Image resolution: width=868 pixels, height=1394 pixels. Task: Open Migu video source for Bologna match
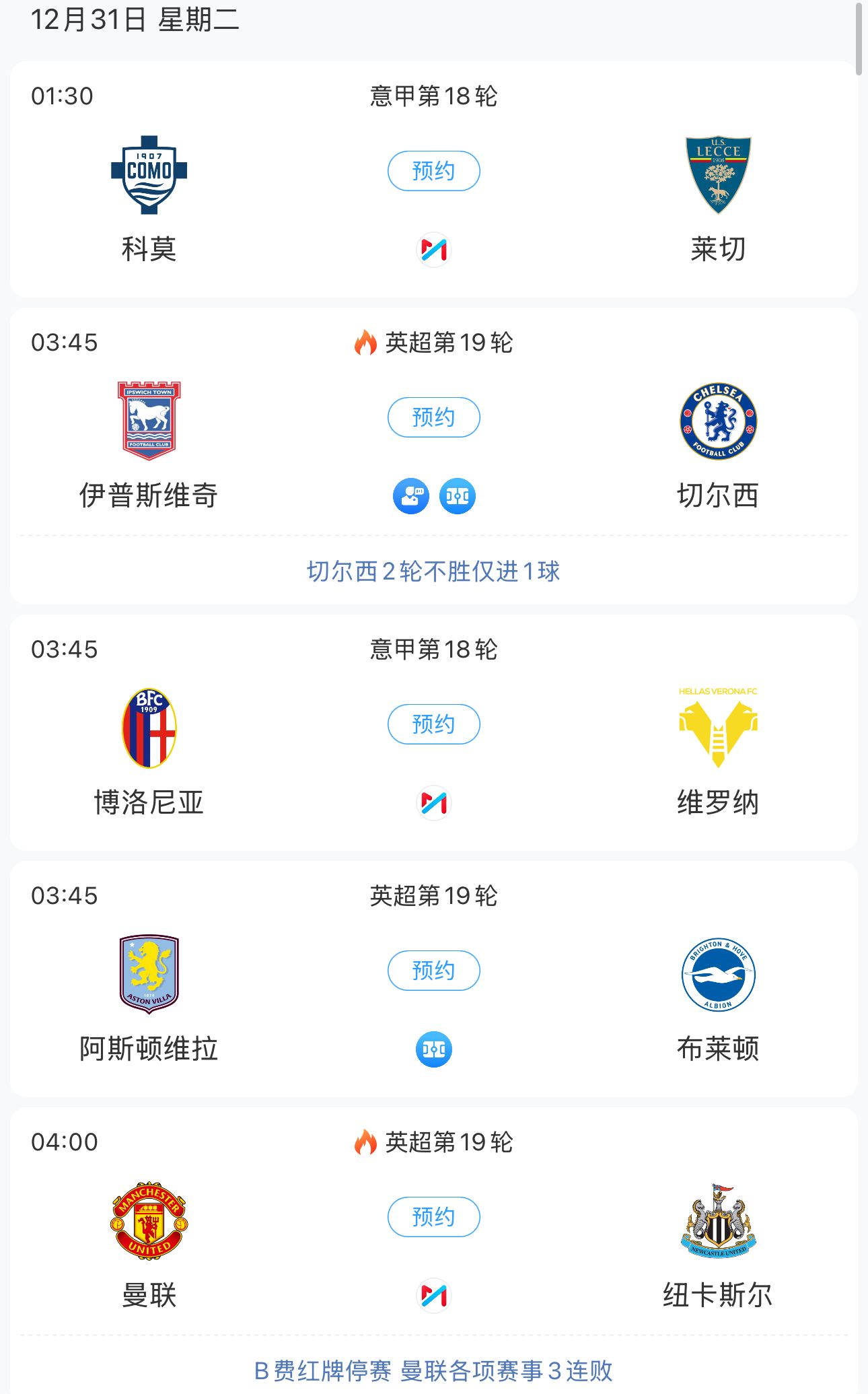point(434,803)
